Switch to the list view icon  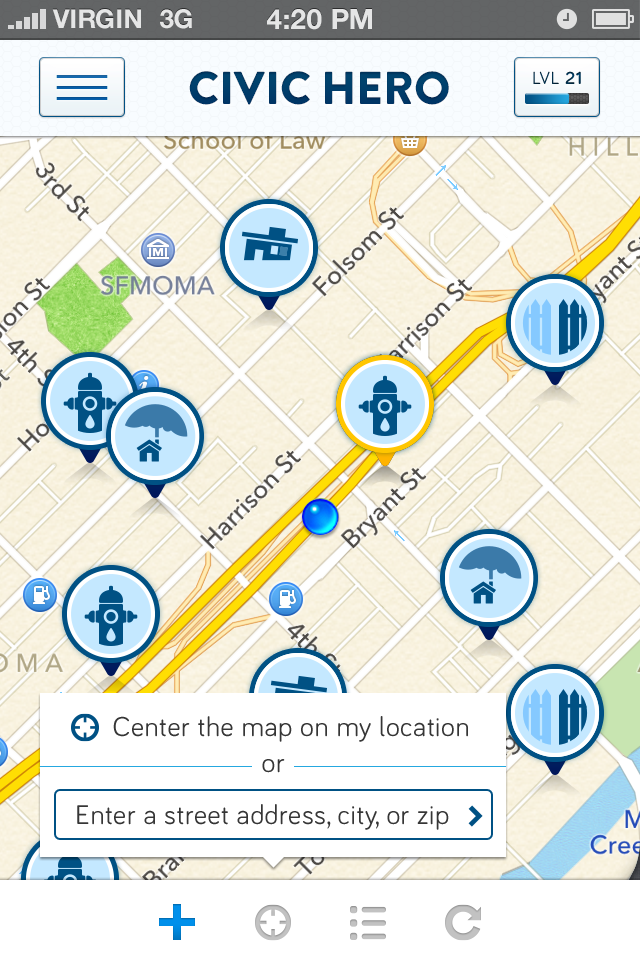[x=368, y=922]
